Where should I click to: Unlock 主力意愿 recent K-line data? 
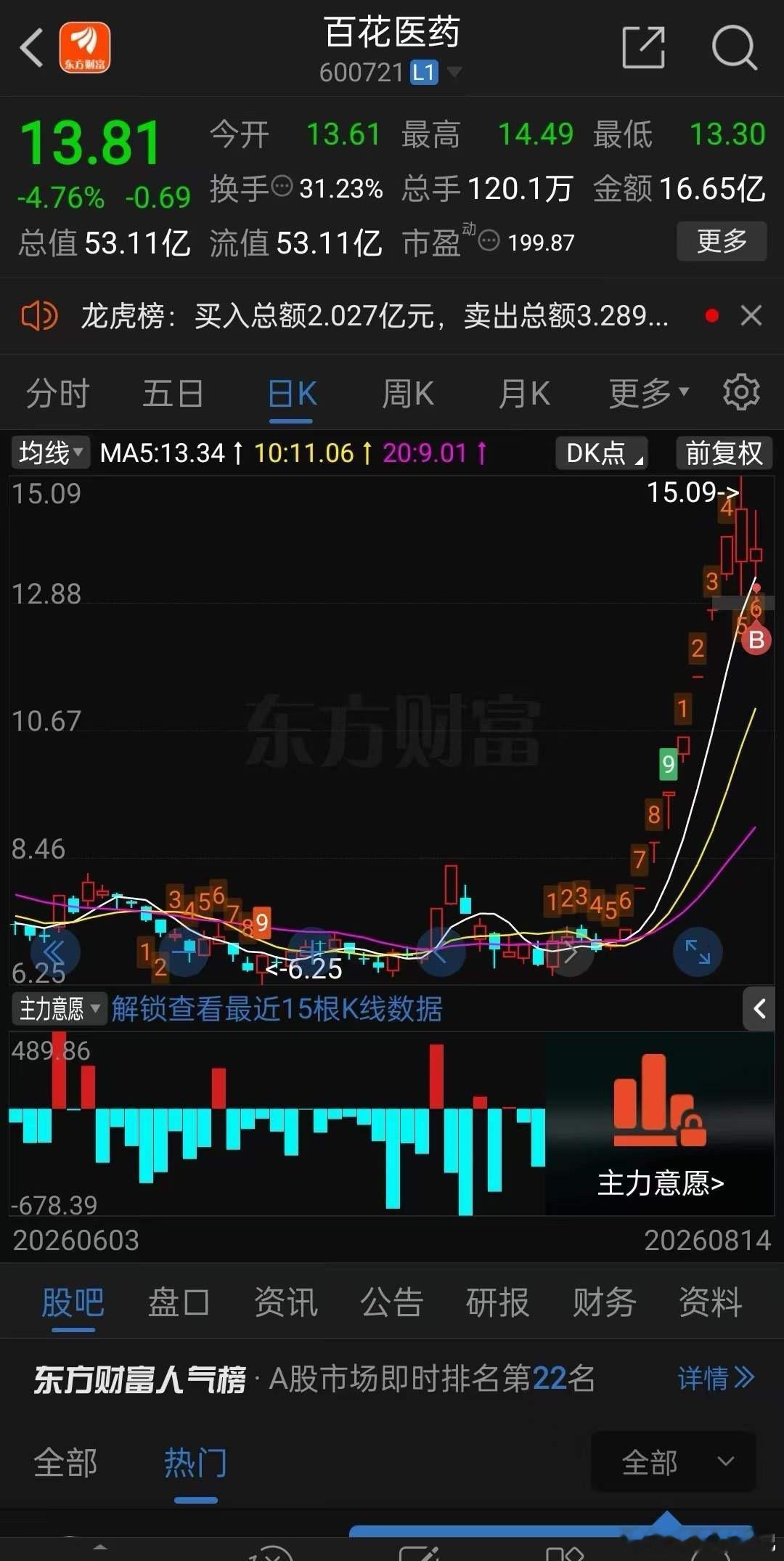tap(277, 1009)
